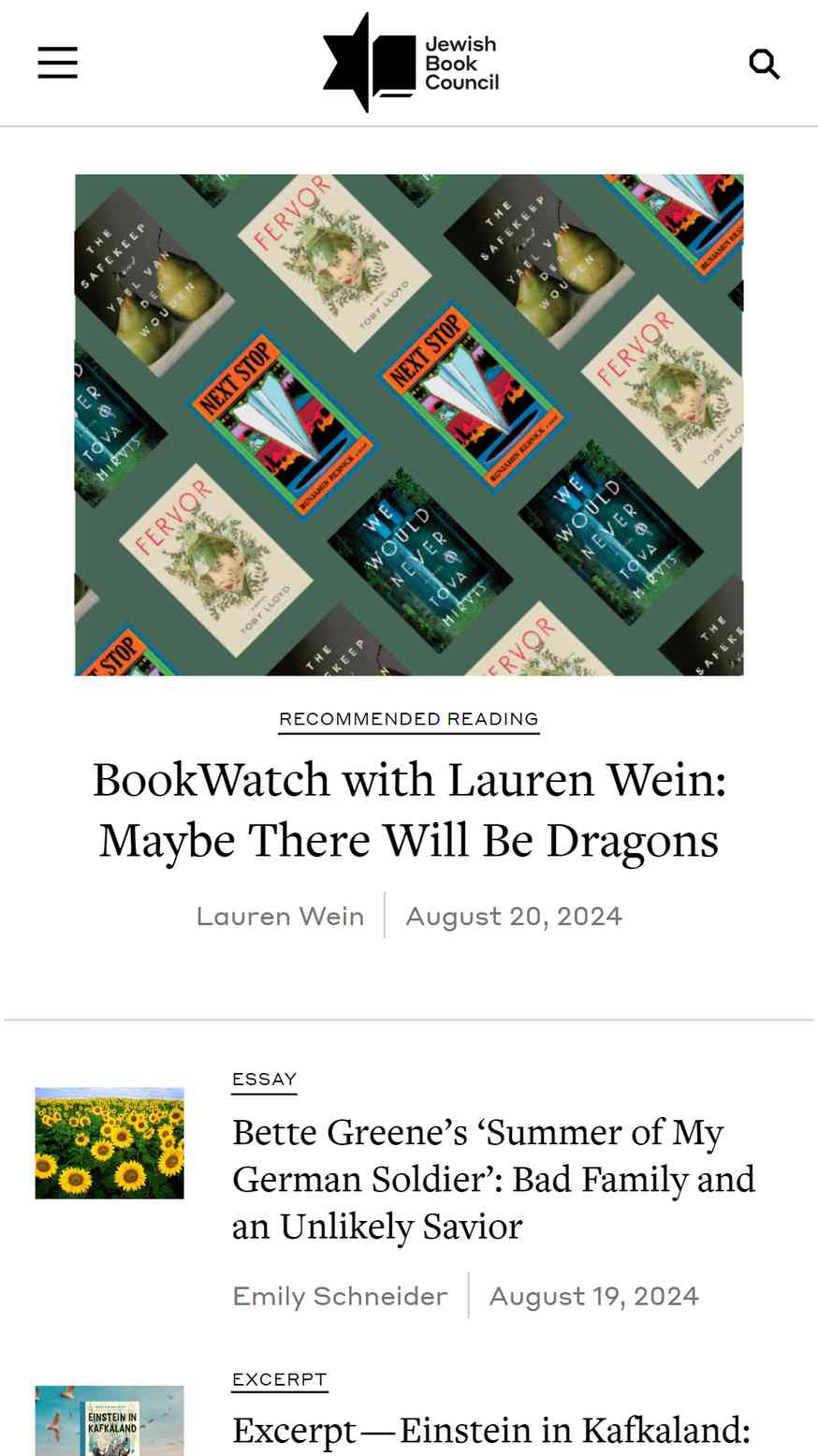Open the search icon
The height and width of the screenshot is (1456, 818).
click(764, 64)
